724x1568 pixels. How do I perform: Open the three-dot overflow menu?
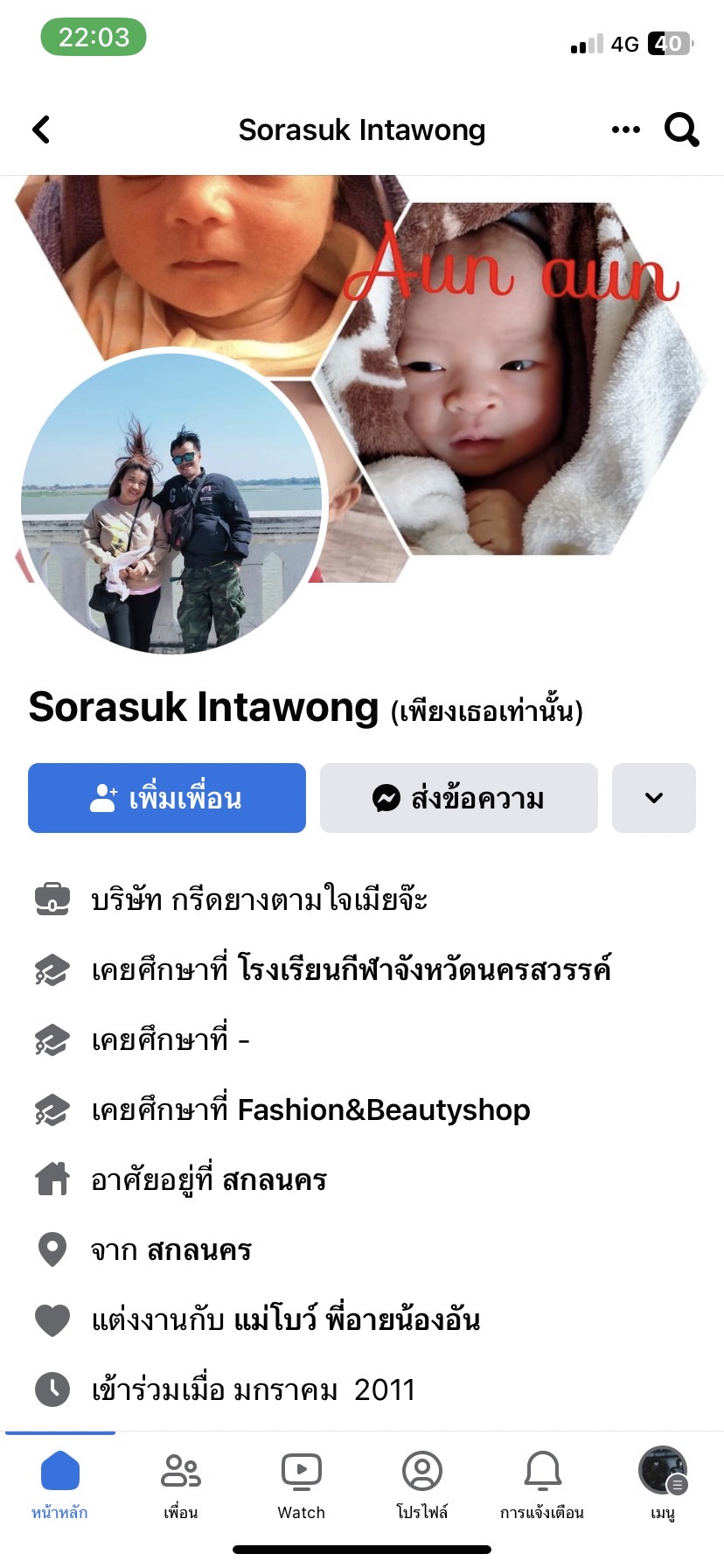point(625,129)
